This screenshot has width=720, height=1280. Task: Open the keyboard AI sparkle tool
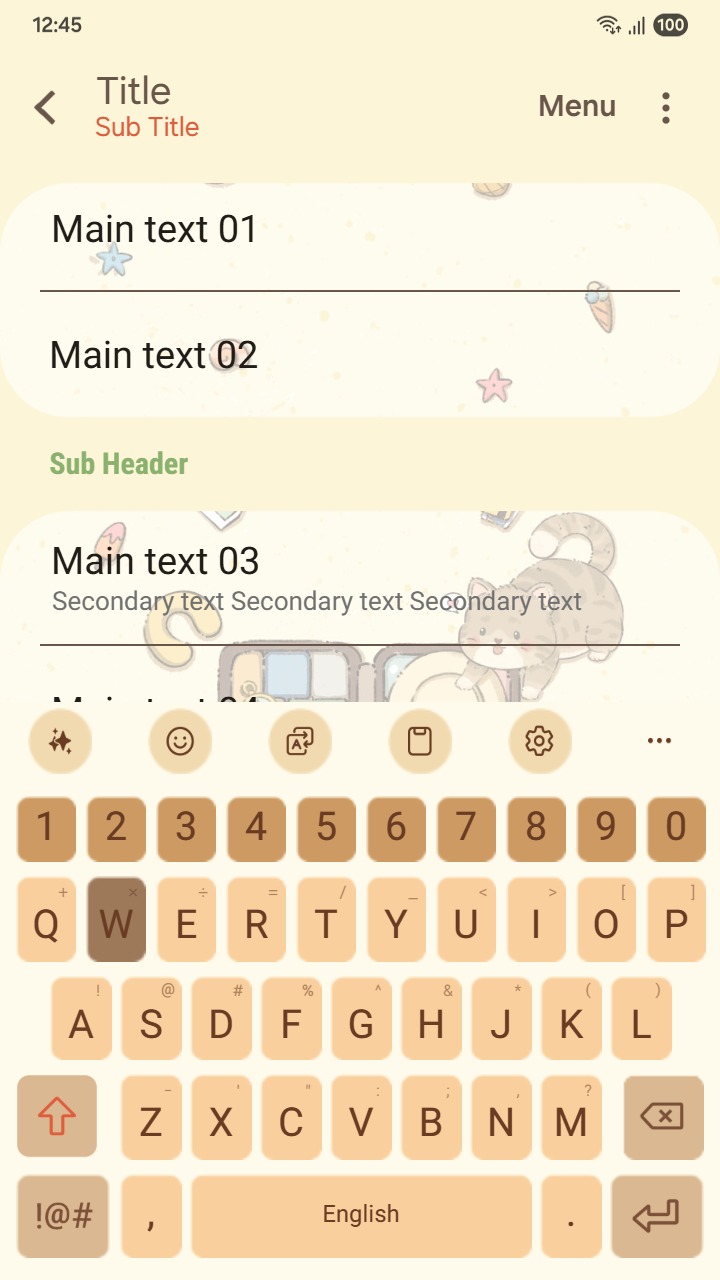(x=60, y=741)
